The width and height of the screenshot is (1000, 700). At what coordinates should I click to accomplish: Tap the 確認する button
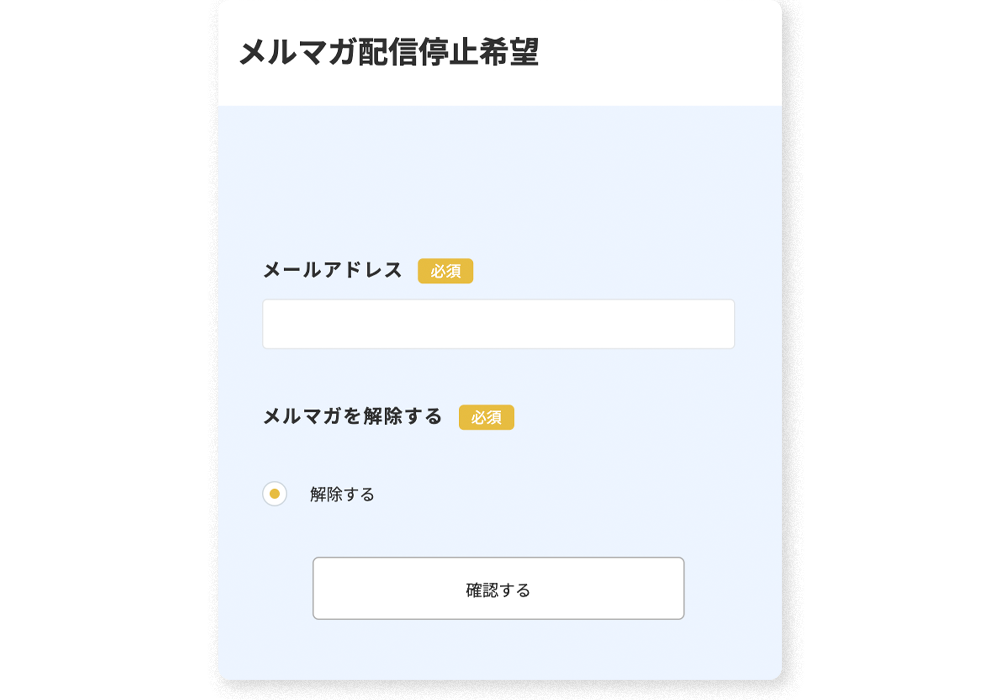click(498, 589)
